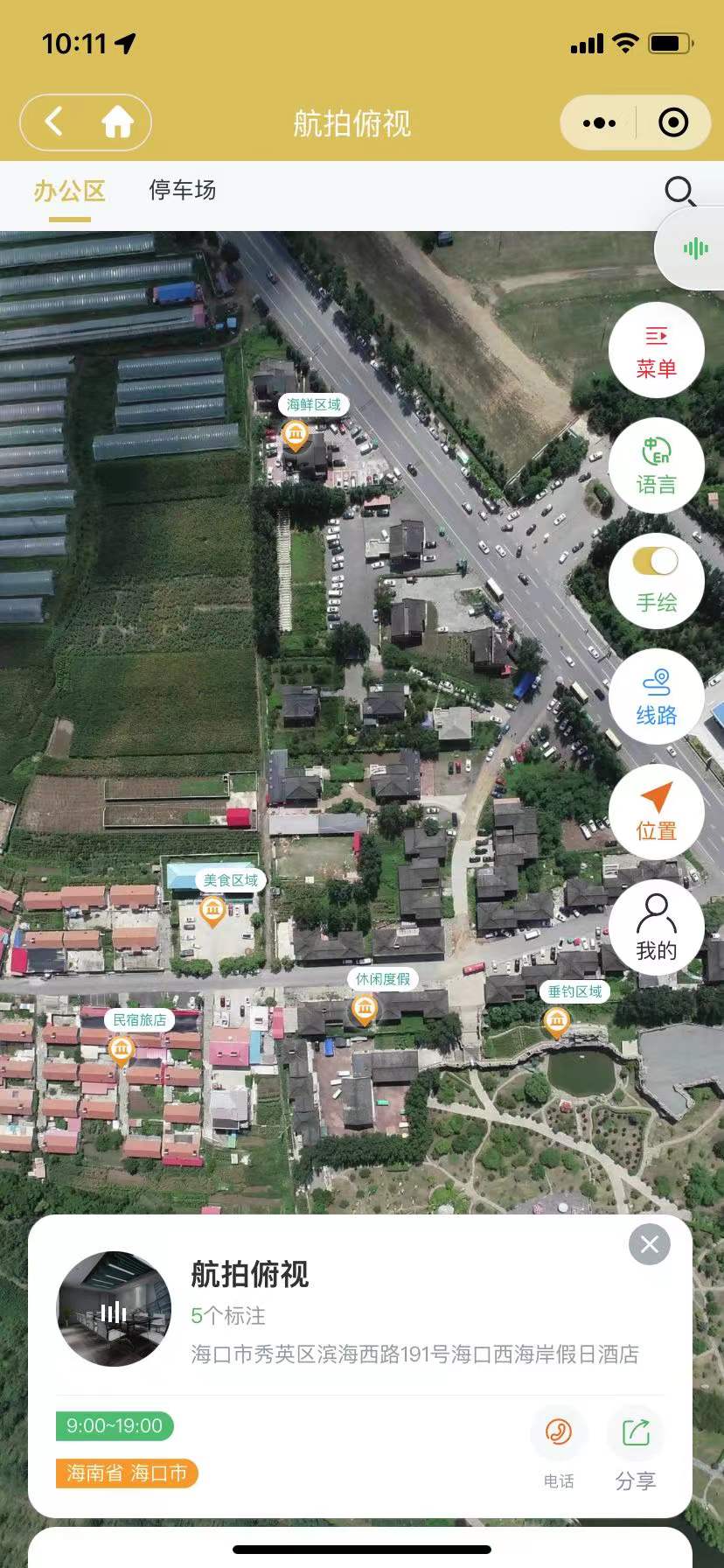Switch to the 停车场 tab
This screenshot has height=1568, width=724.
point(182,191)
